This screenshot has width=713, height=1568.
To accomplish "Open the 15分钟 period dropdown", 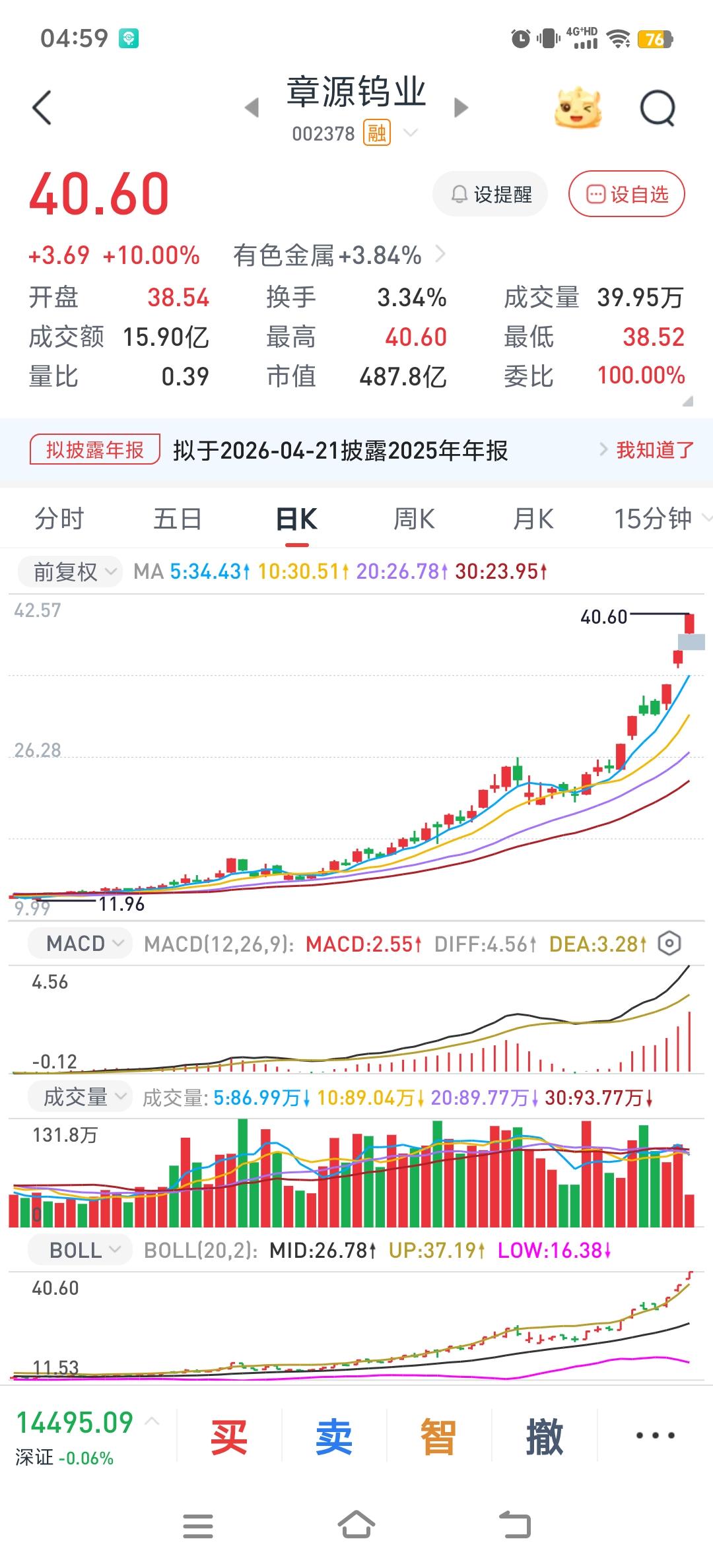I will pos(660,519).
